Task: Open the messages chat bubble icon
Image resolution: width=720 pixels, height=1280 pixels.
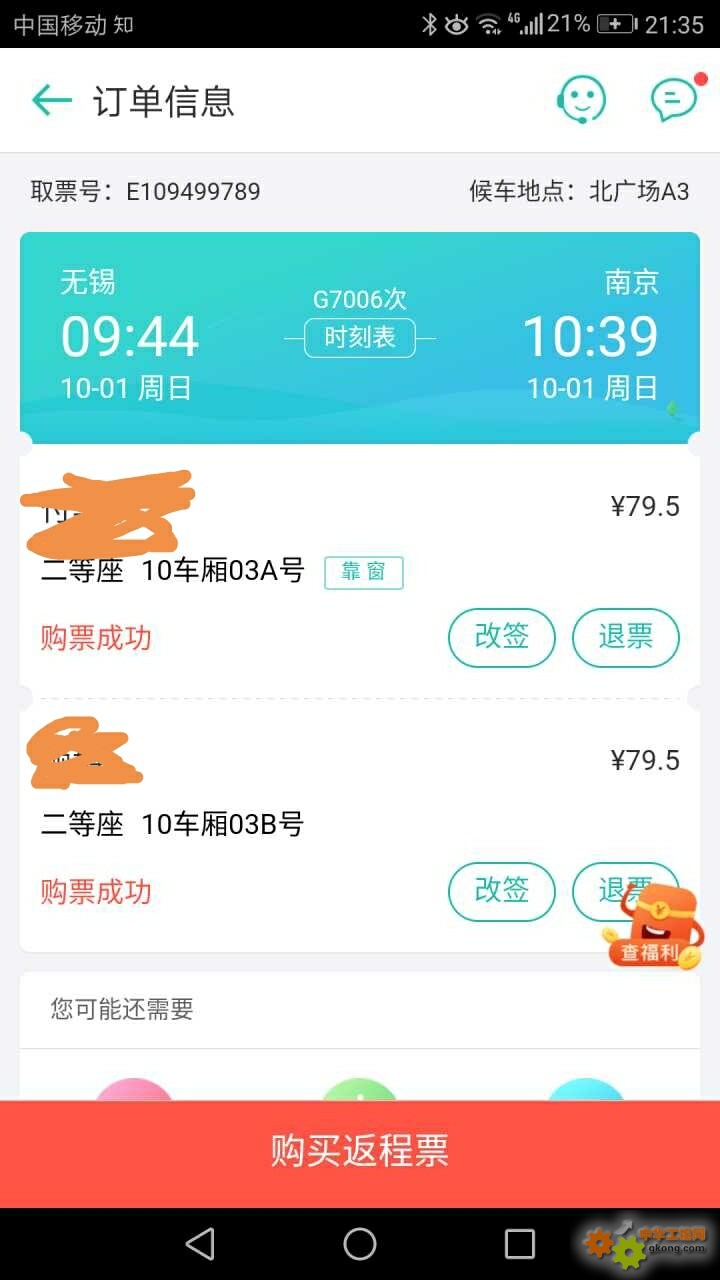Action: tap(674, 98)
